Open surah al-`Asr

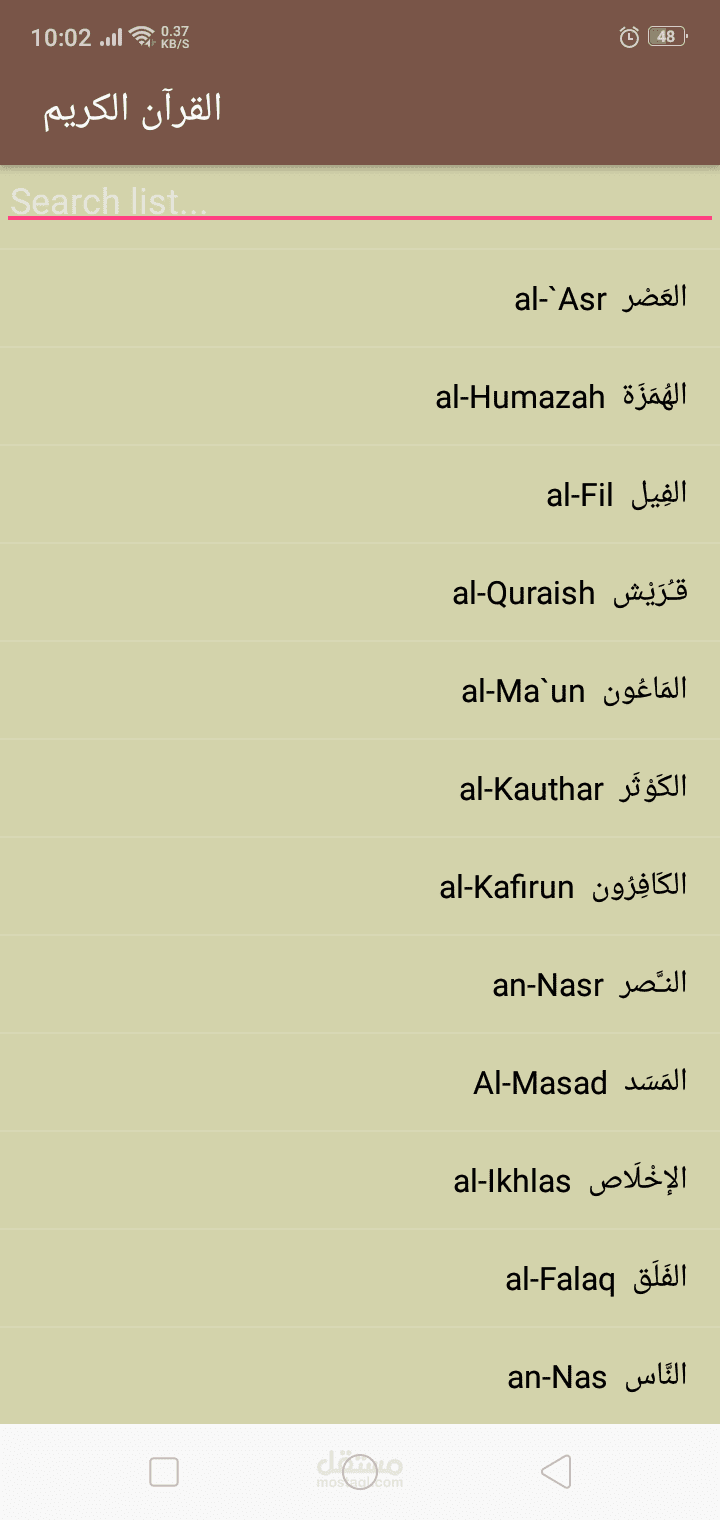[x=600, y=298]
